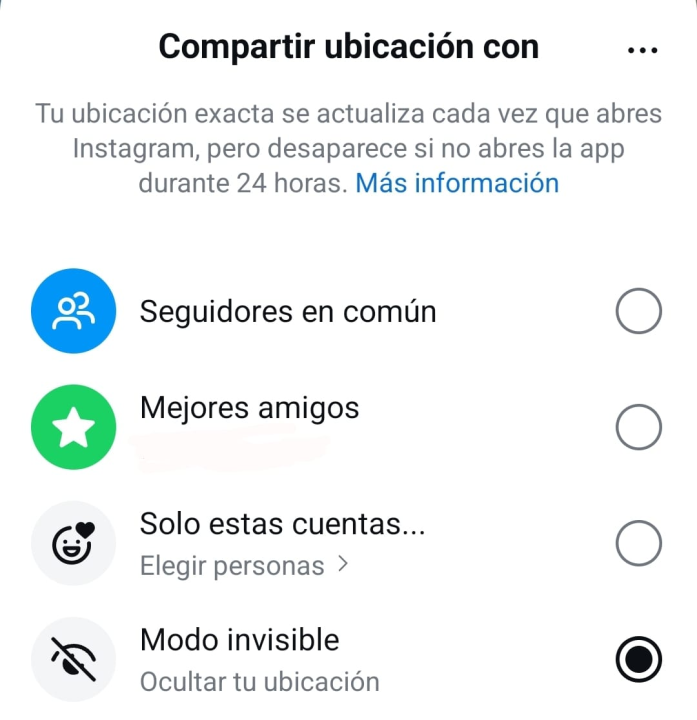Viewport: 697px width, 720px height.
Task: Open the three-dot overflow menu
Action: coord(641,50)
